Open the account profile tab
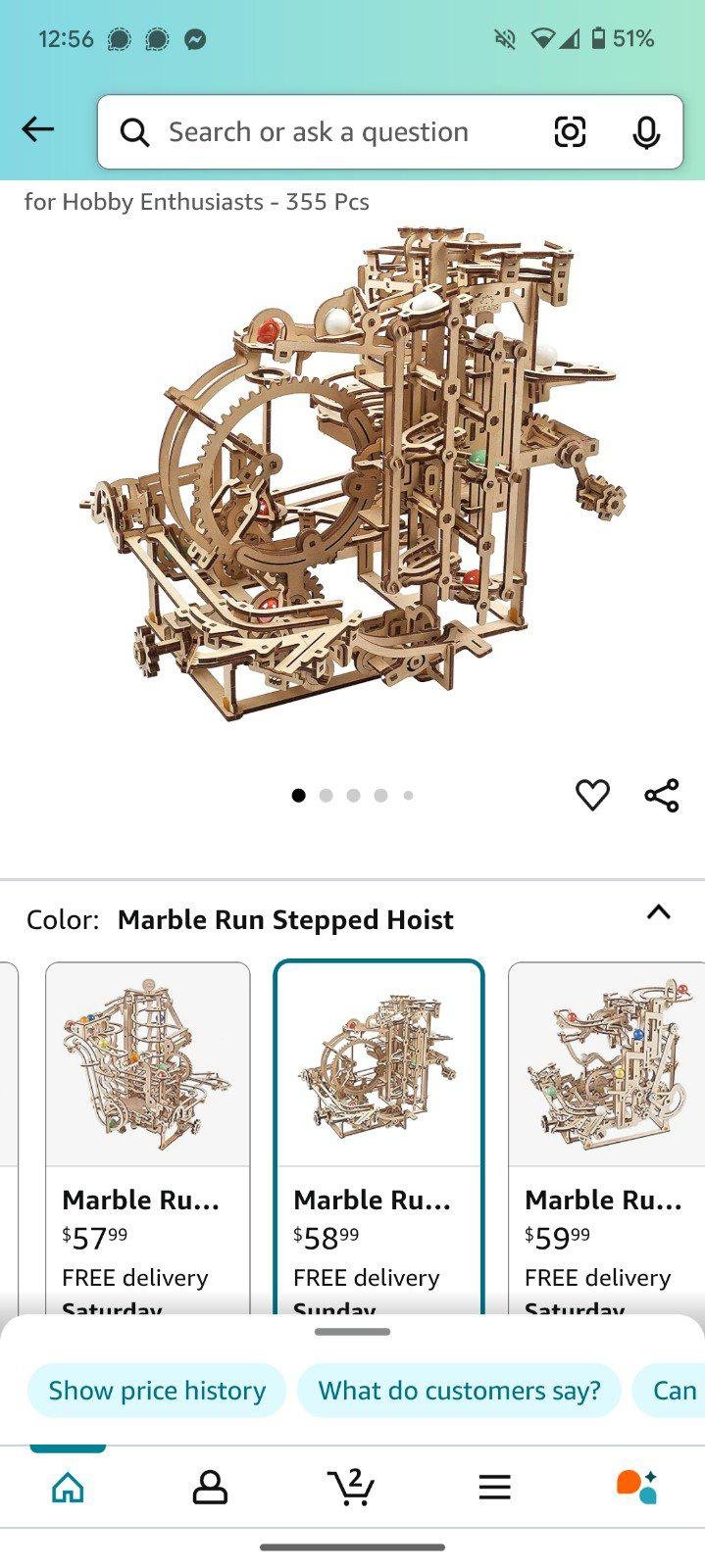 click(210, 1487)
